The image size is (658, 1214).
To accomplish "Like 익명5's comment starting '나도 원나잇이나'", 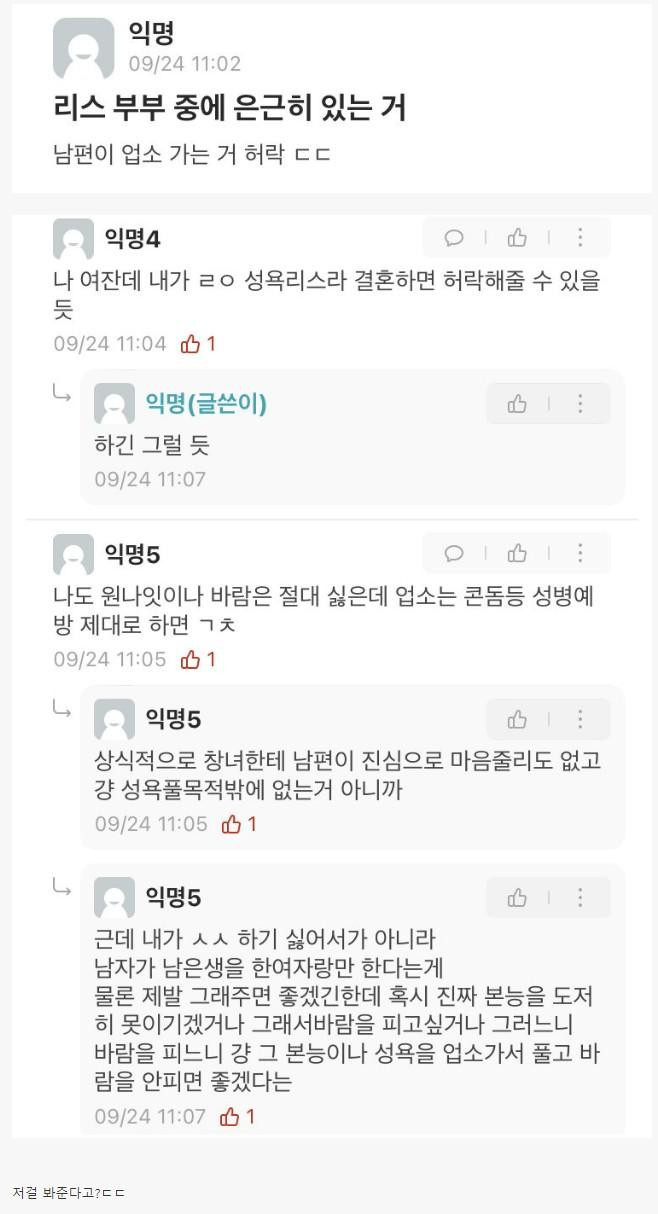I will (517, 554).
